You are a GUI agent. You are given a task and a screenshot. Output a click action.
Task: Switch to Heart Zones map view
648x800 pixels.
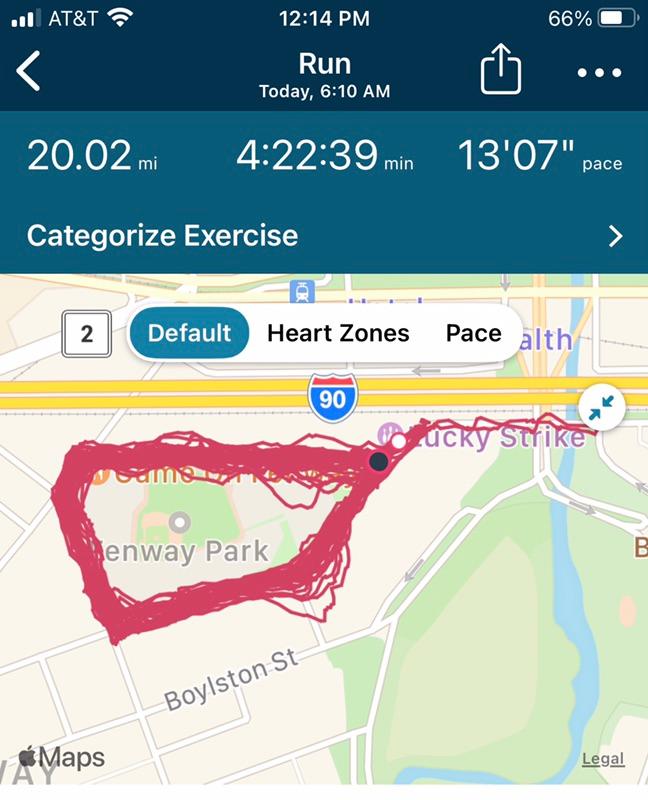(338, 333)
